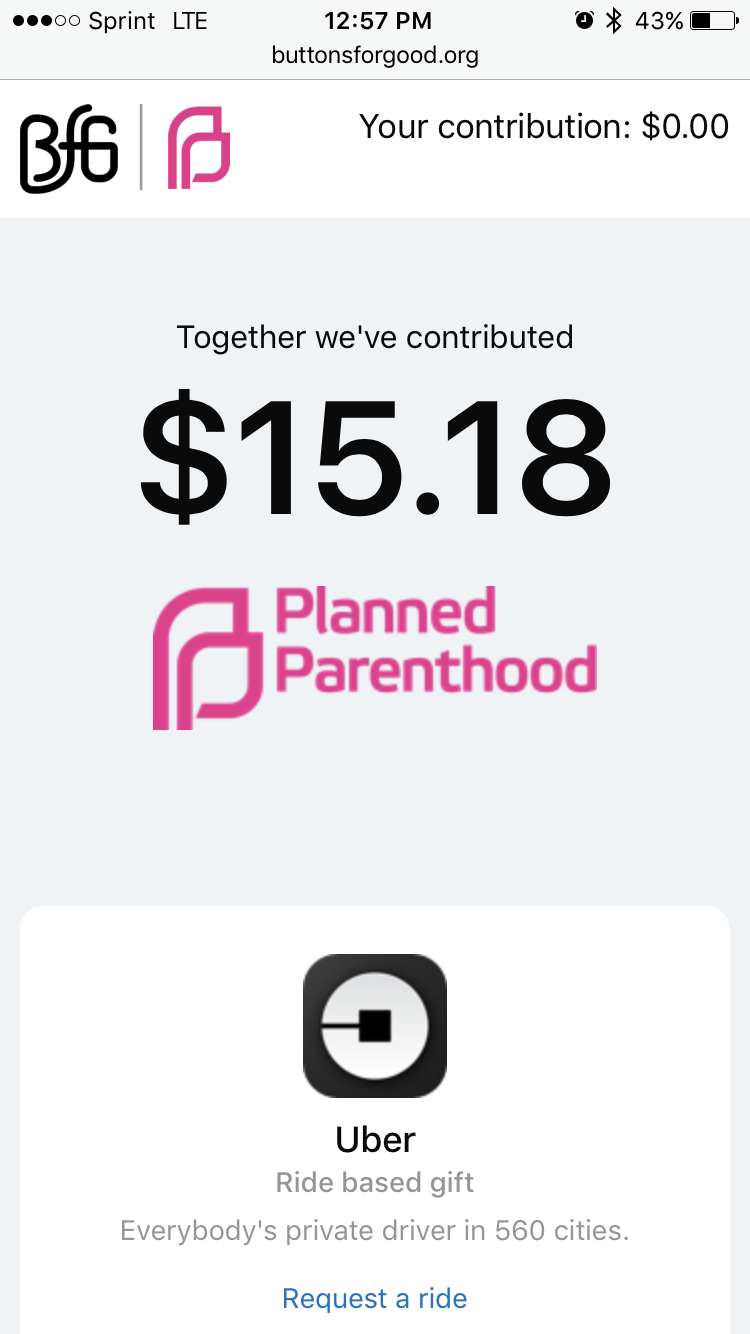The width and height of the screenshot is (750, 1334).
Task: Tap the buttonsforgood.org address bar
Action: pos(375,55)
